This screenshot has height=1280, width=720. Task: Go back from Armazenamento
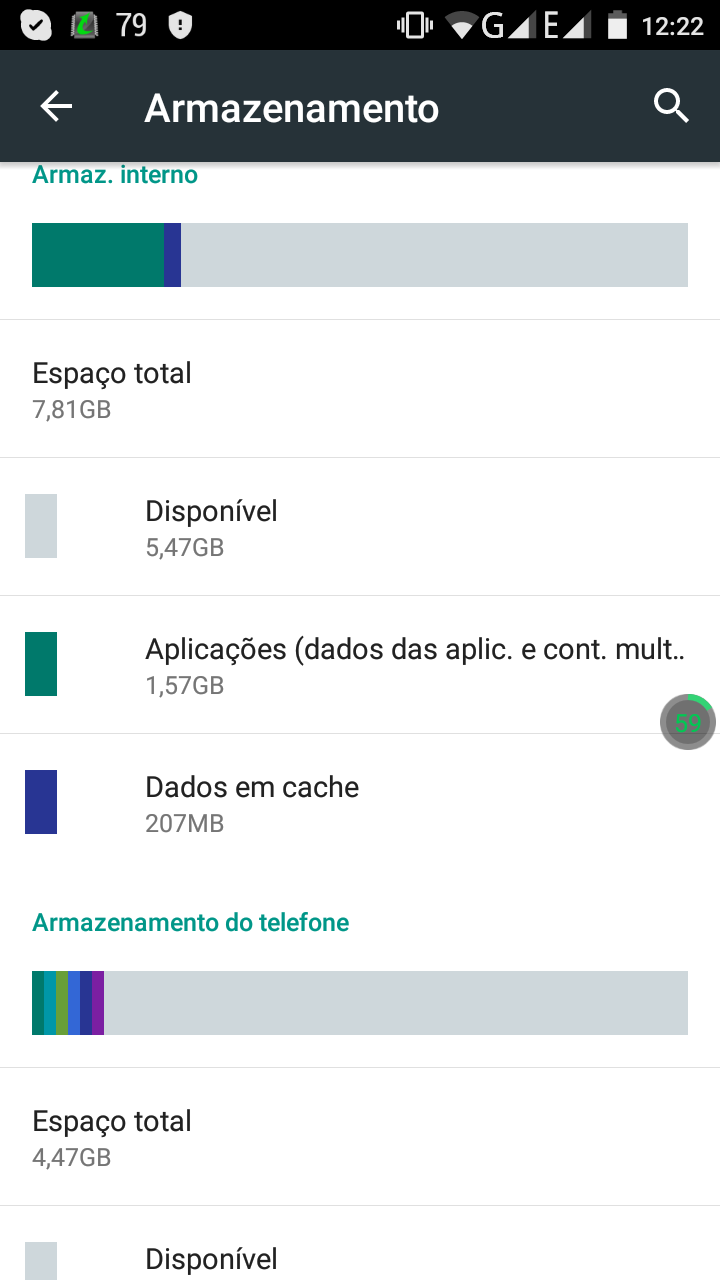tap(56, 107)
